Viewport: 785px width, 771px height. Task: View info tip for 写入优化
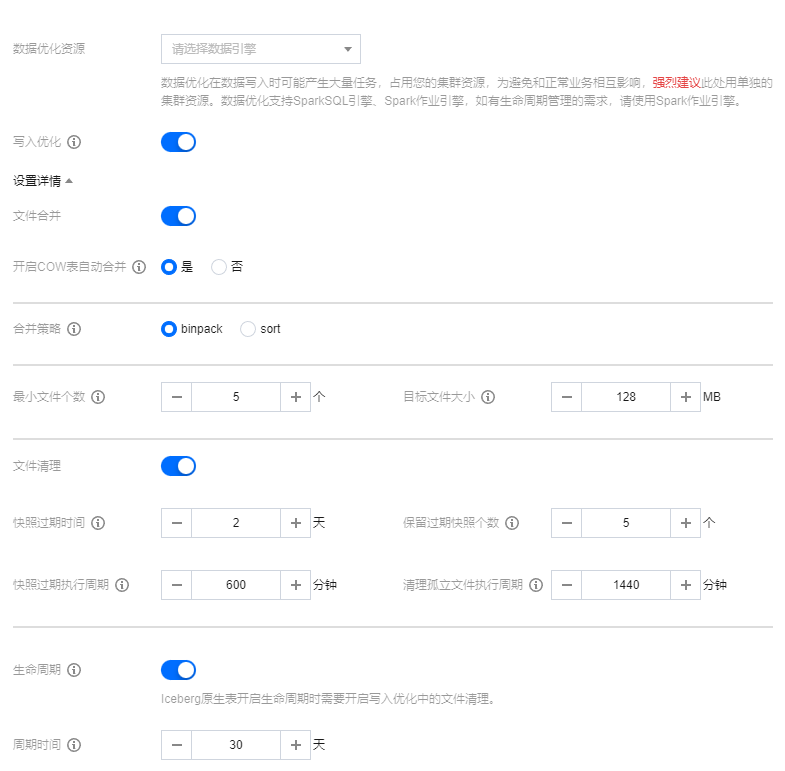(74, 142)
